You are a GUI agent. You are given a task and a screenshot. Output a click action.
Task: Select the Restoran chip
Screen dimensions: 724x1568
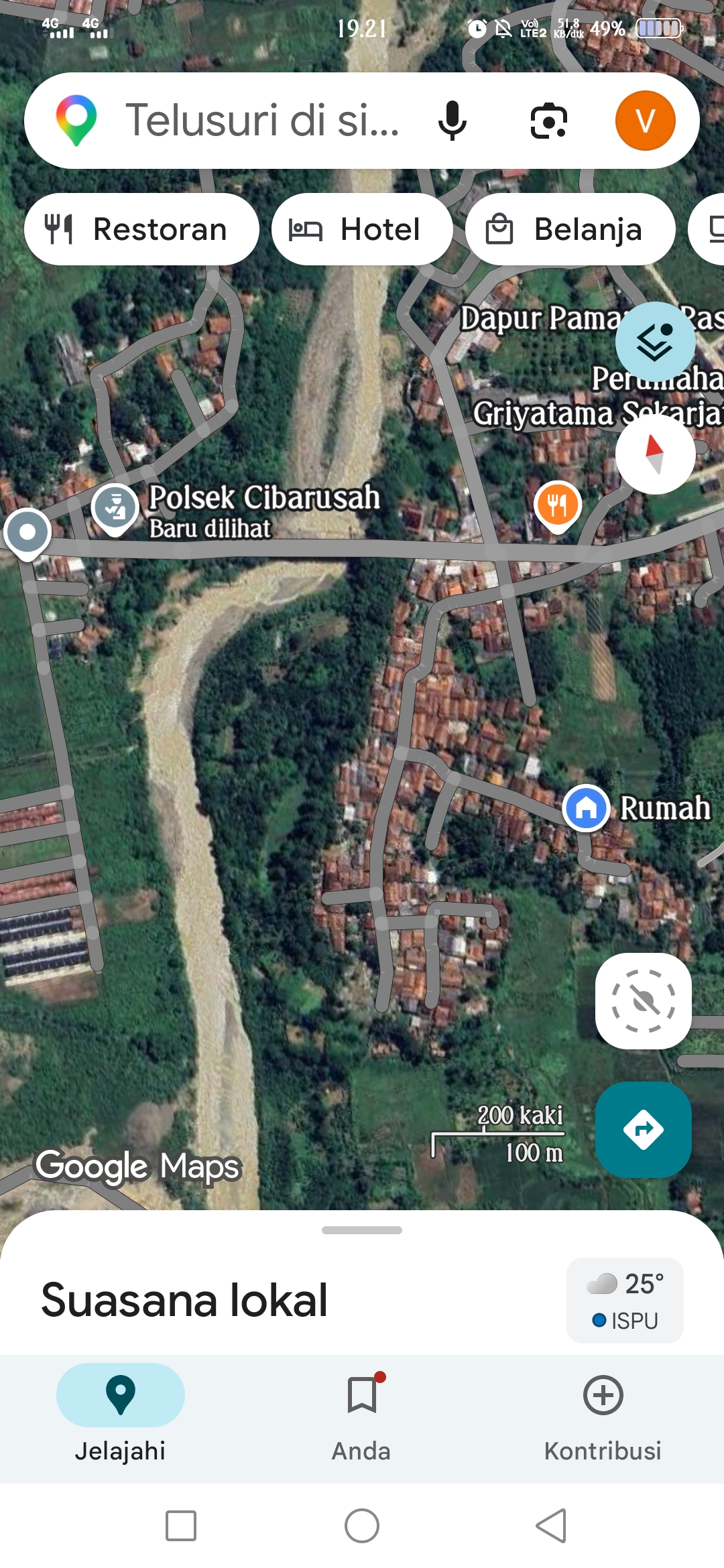pyautogui.click(x=141, y=229)
